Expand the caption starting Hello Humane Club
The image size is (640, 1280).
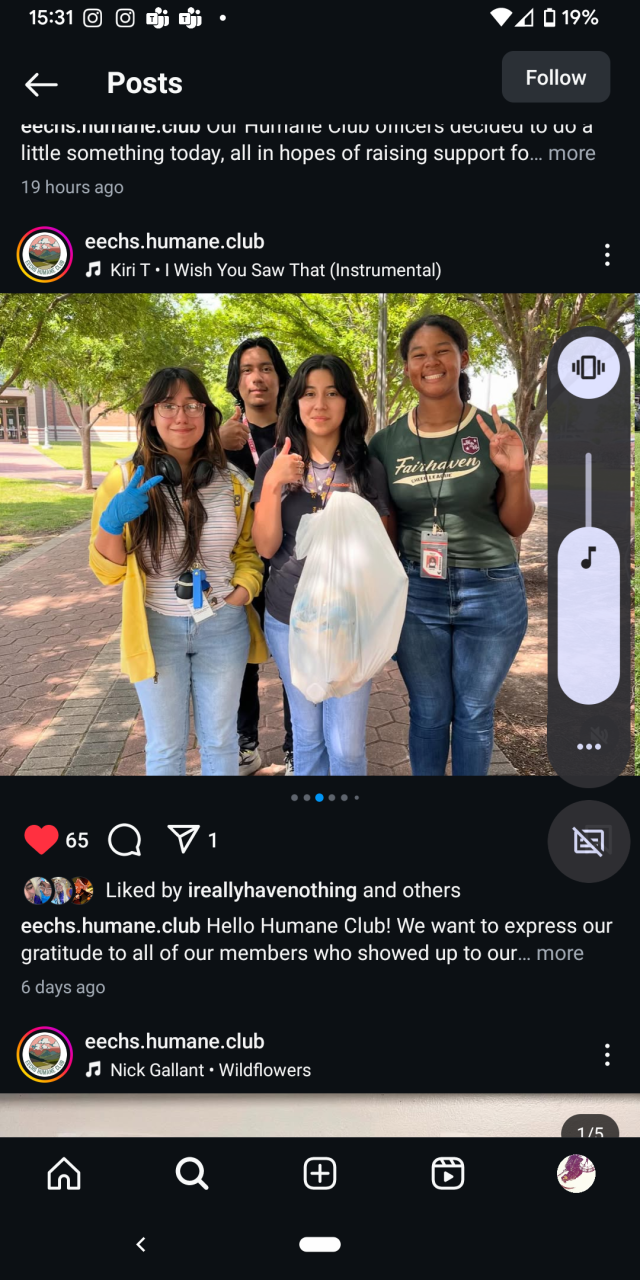(x=560, y=953)
